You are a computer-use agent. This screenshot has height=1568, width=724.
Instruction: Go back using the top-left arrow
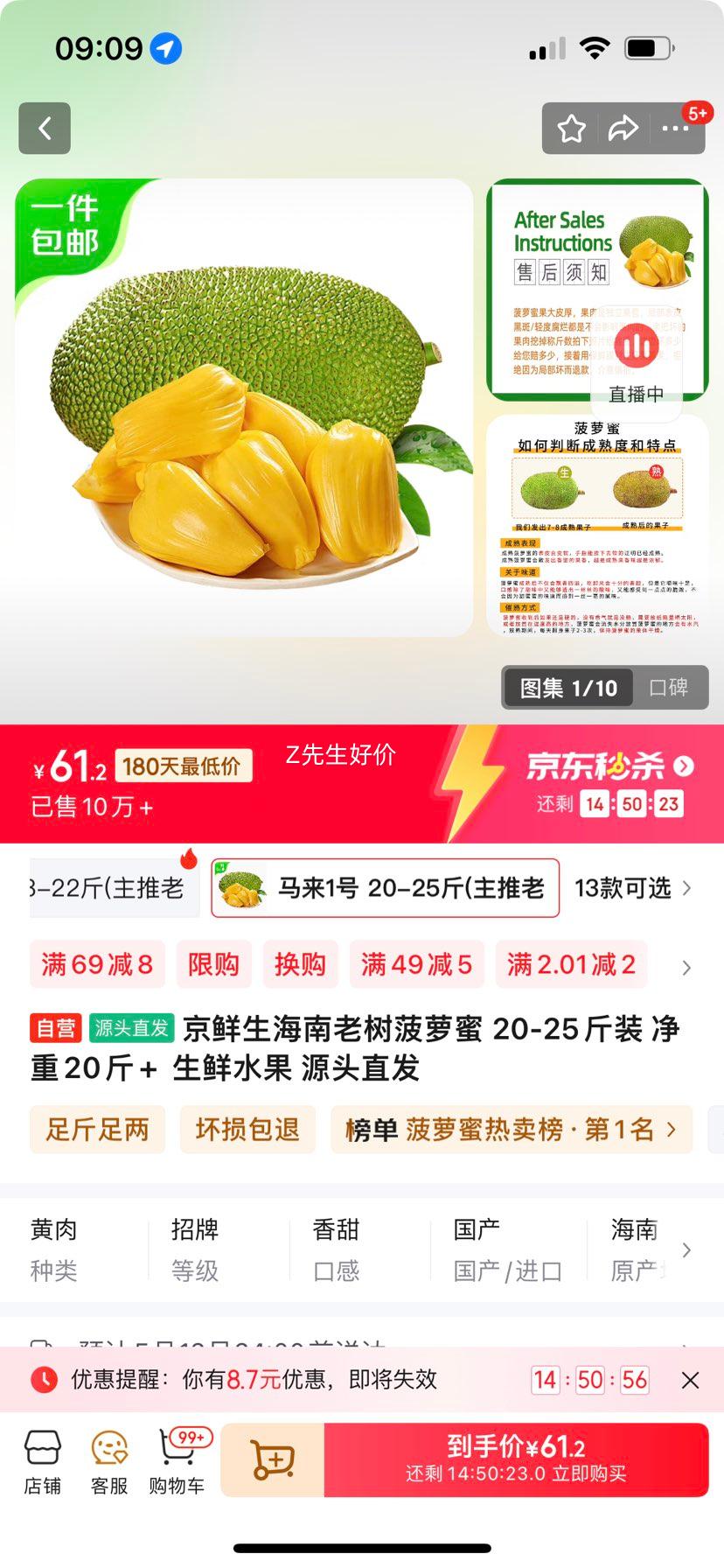coord(45,129)
